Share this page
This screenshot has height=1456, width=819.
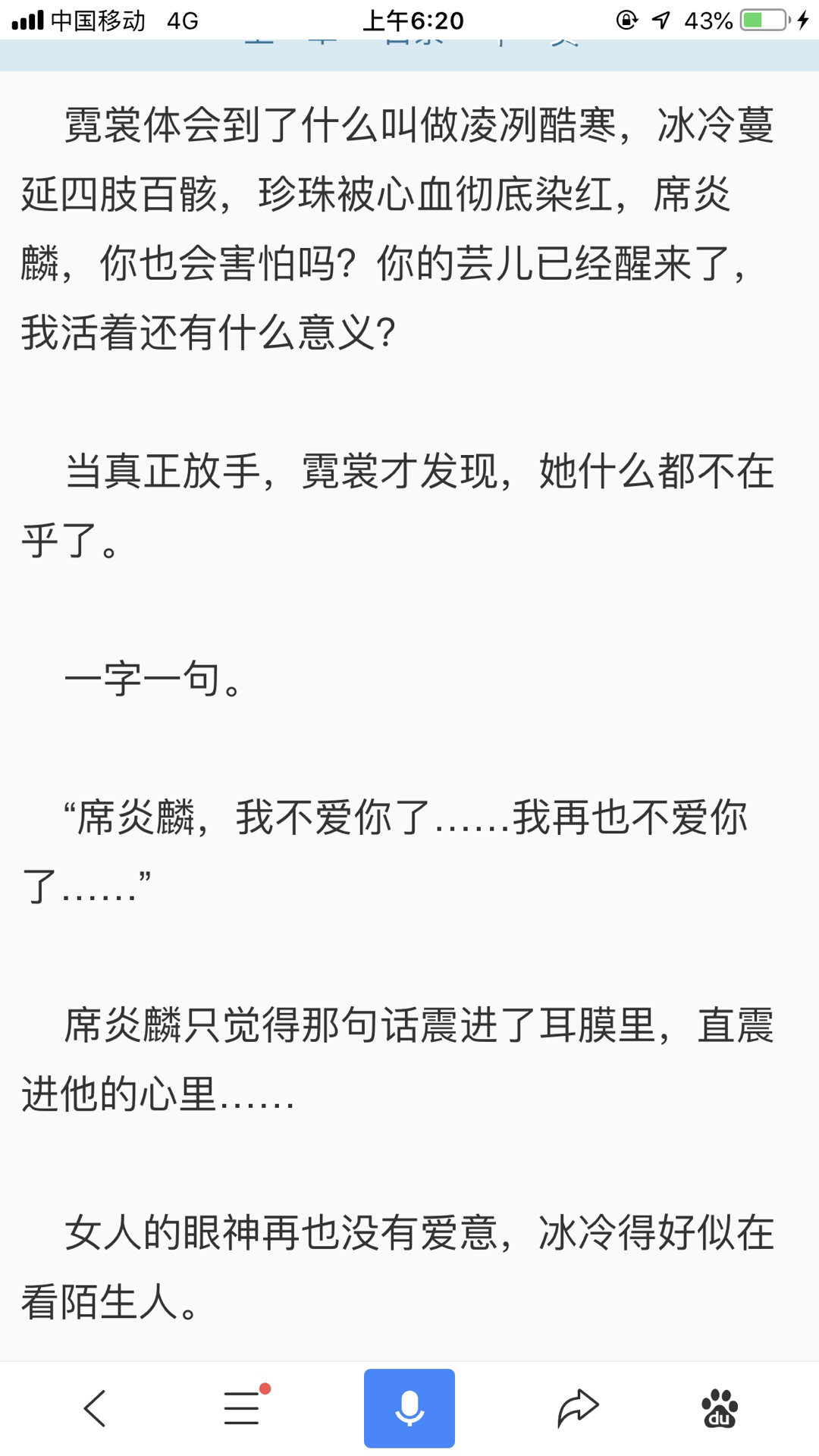[578, 1407]
